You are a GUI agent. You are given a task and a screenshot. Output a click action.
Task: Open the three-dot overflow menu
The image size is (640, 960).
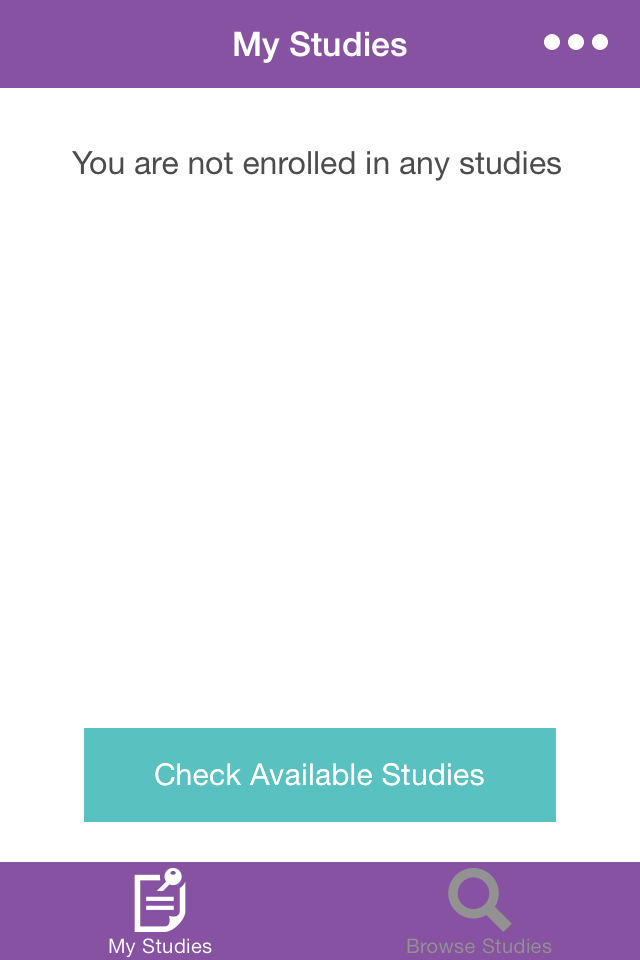(576, 42)
